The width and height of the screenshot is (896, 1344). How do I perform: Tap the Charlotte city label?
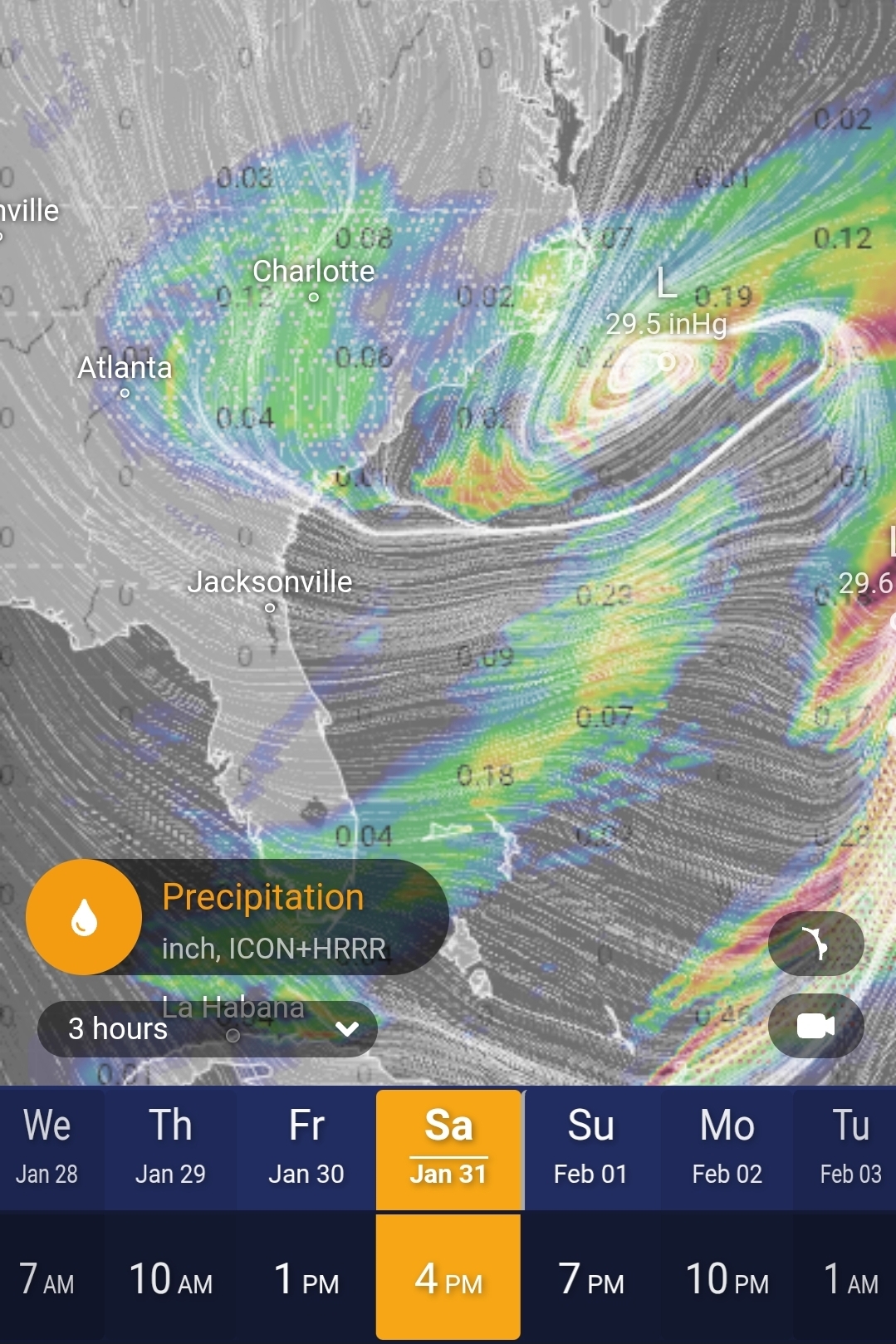tap(313, 272)
